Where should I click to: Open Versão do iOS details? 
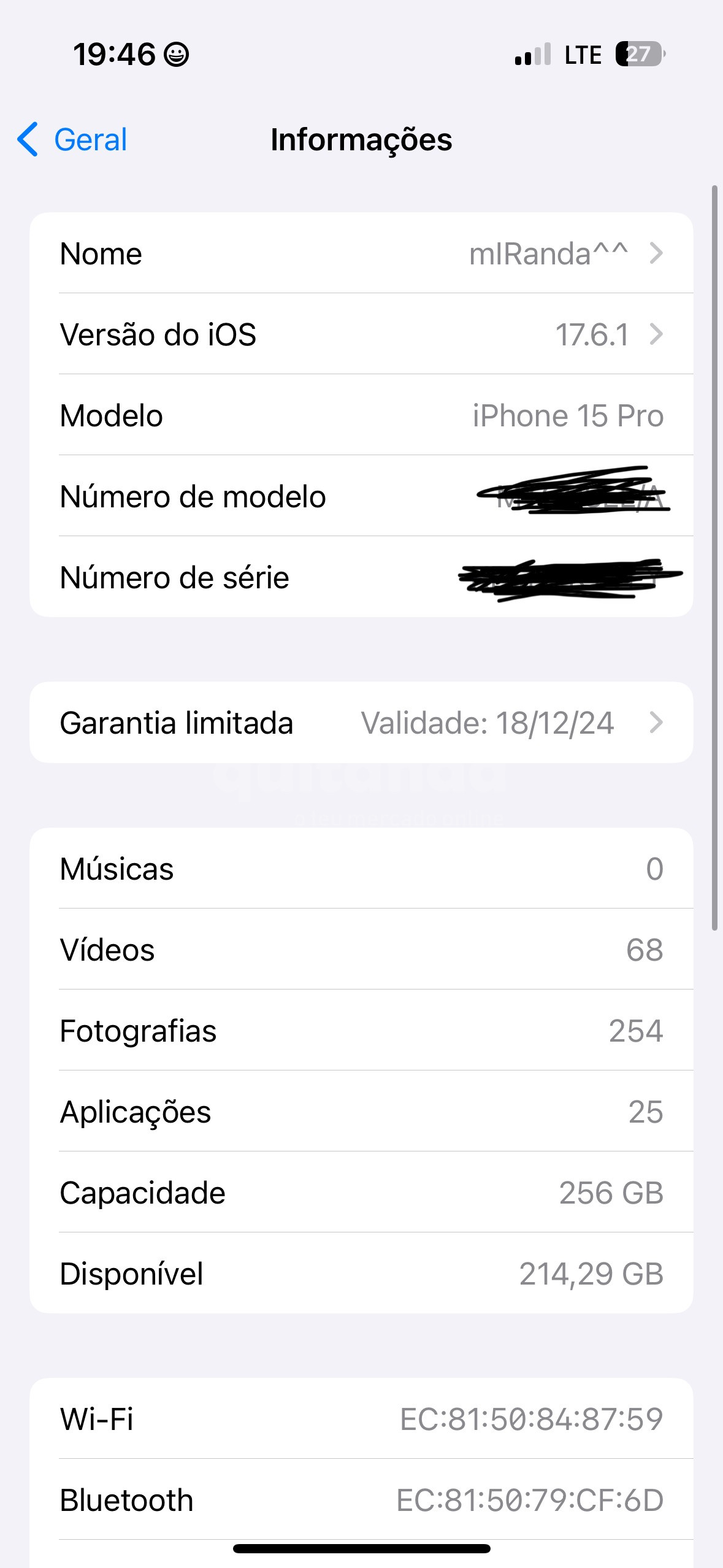coord(361,334)
